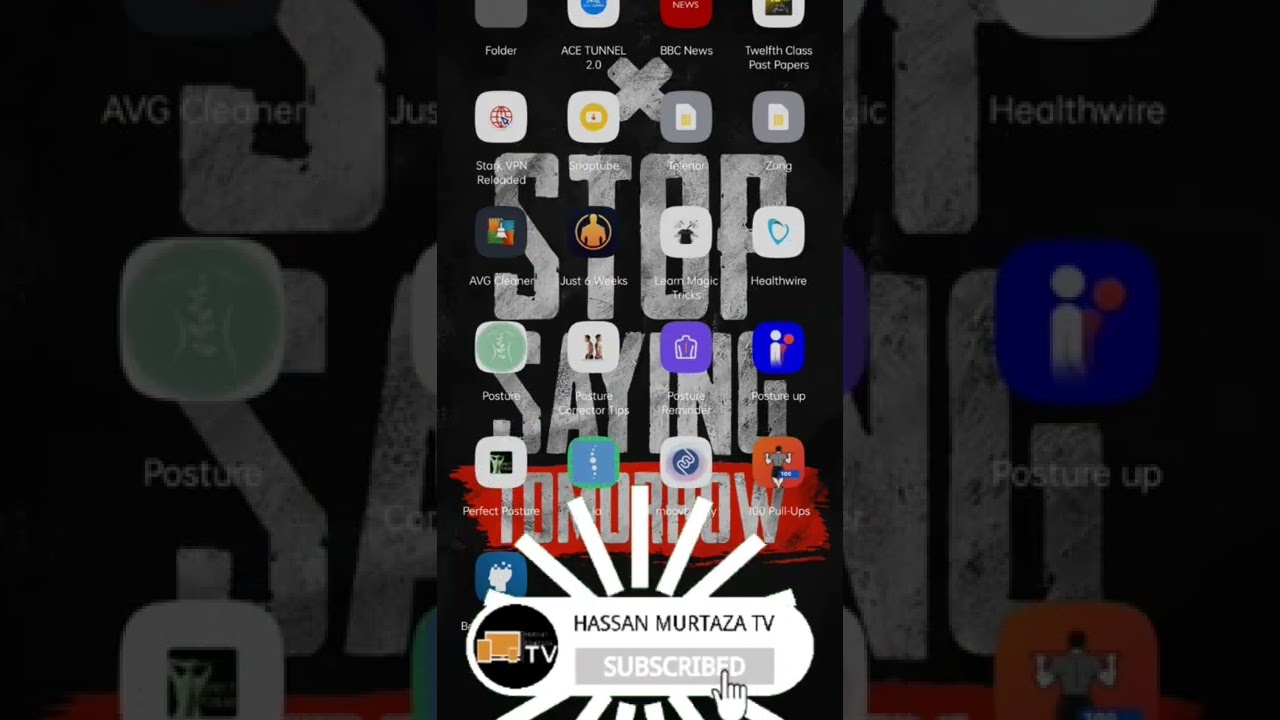Open the Folder on home screen
This screenshot has height=720, width=1280.
pyautogui.click(x=501, y=12)
